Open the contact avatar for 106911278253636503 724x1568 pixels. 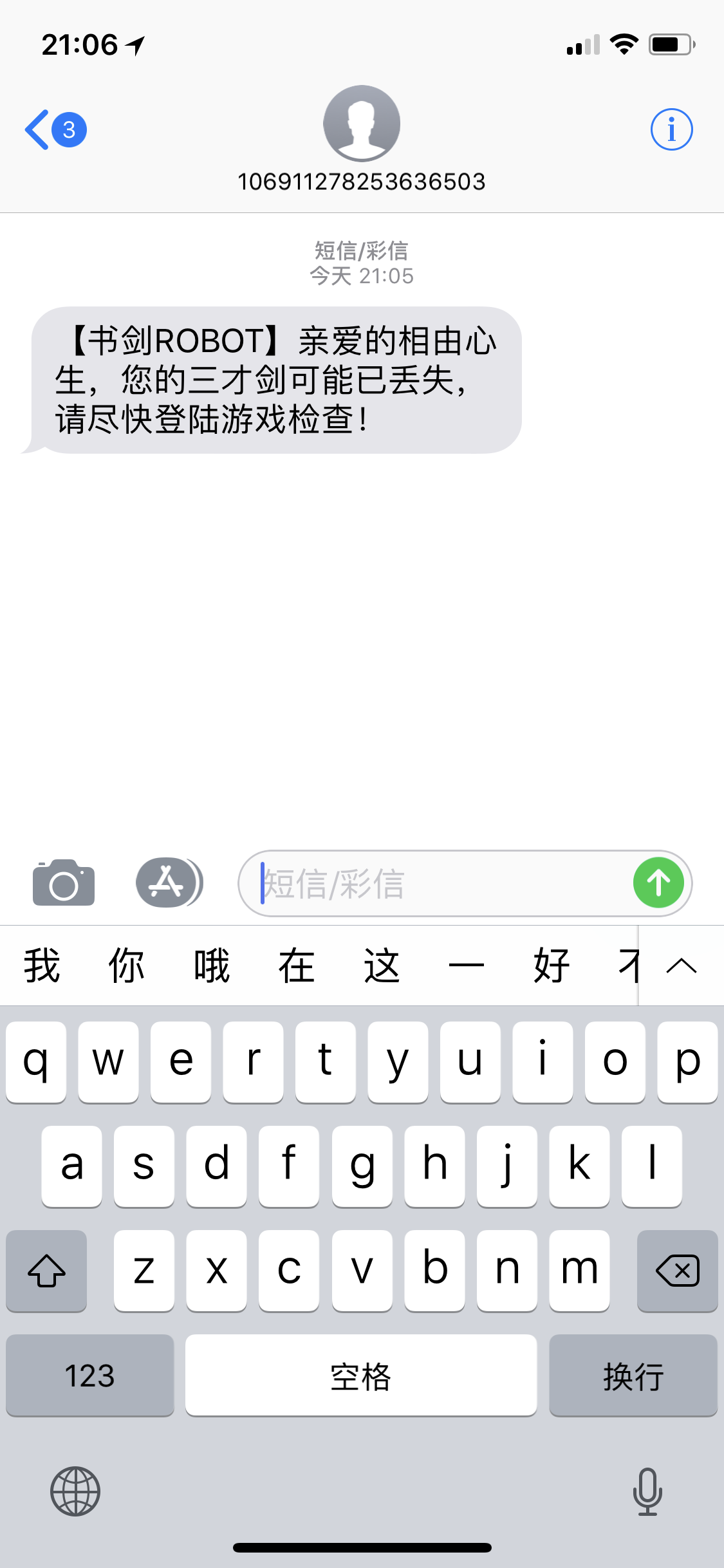click(x=362, y=124)
